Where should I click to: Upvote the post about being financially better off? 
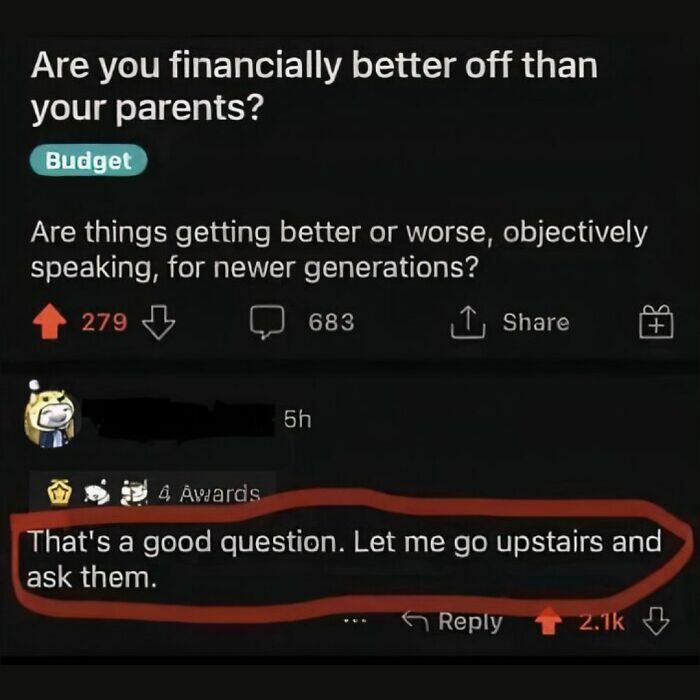[x=50, y=322]
